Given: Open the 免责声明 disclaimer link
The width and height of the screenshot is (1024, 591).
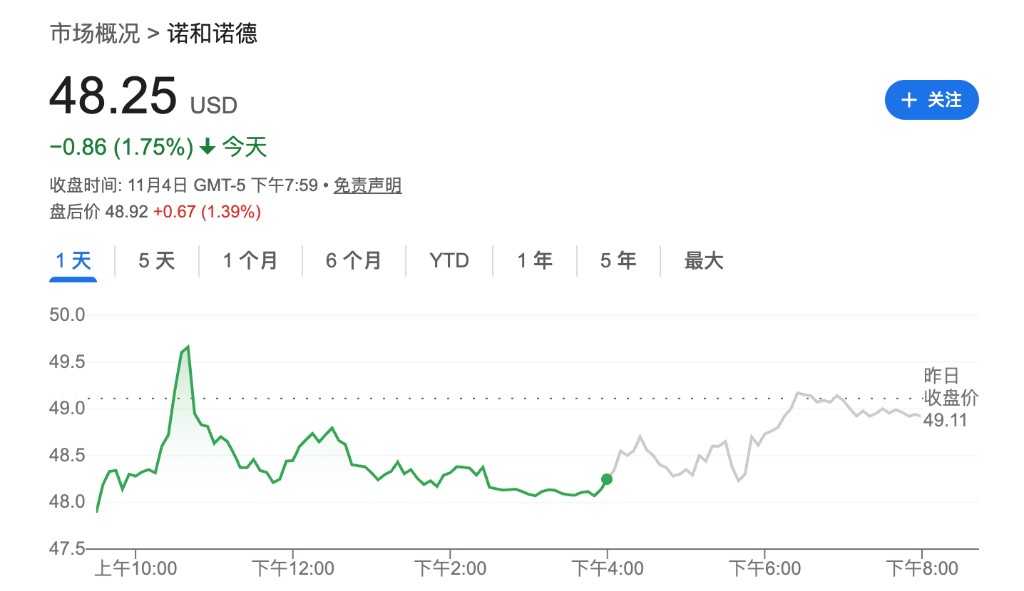Looking at the screenshot, I should (x=367, y=185).
